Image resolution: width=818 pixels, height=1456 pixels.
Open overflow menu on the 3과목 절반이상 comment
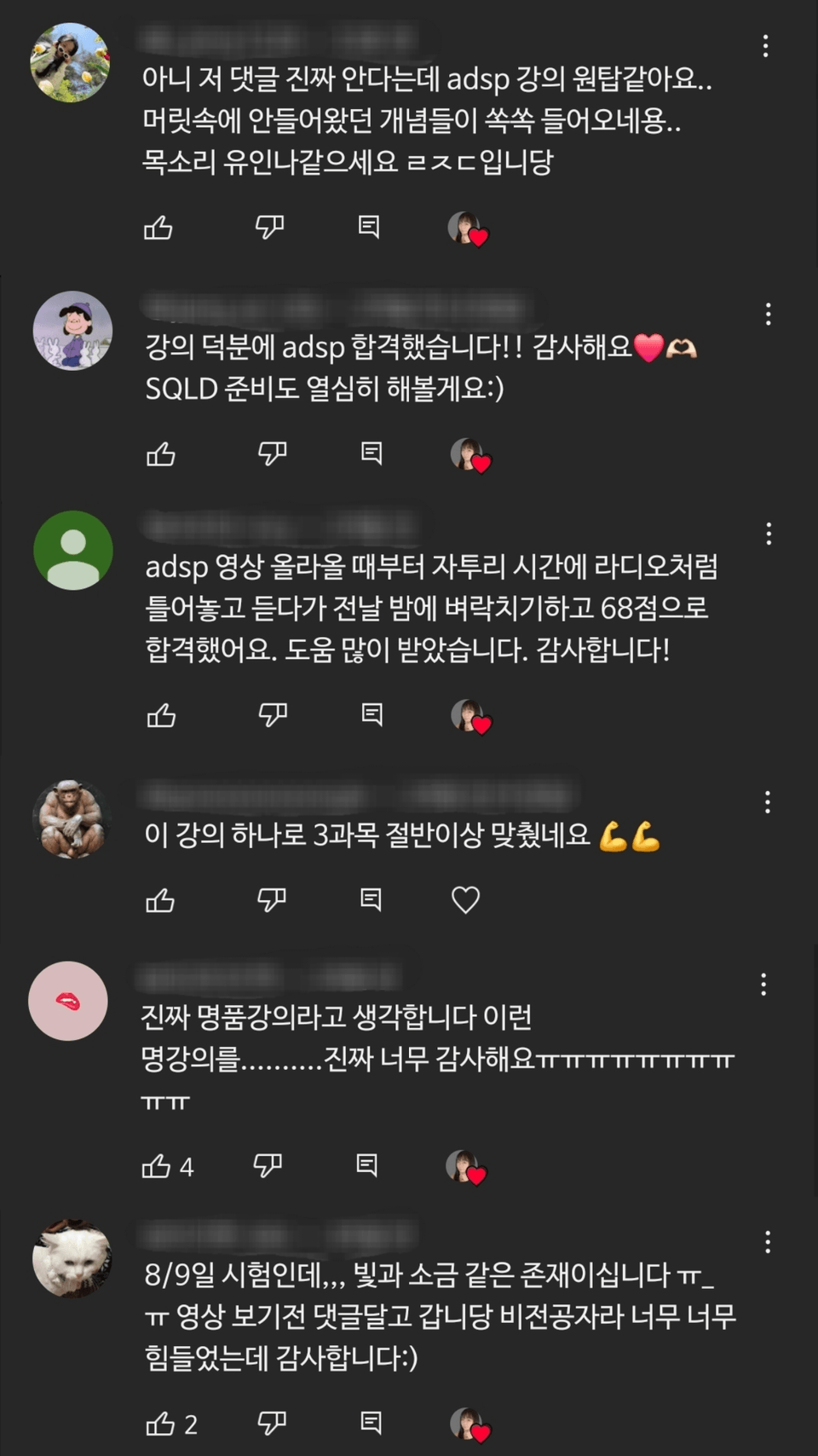(768, 802)
